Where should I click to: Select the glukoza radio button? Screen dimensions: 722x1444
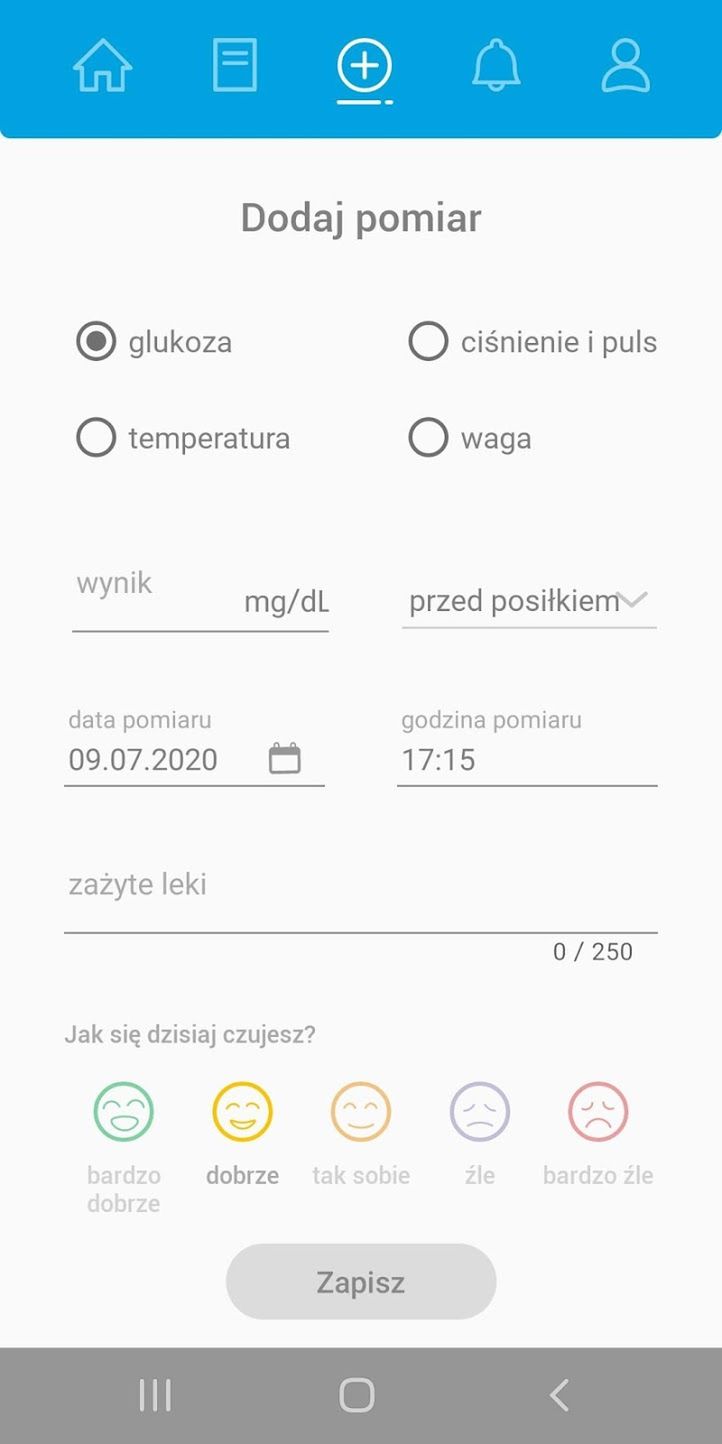click(97, 342)
